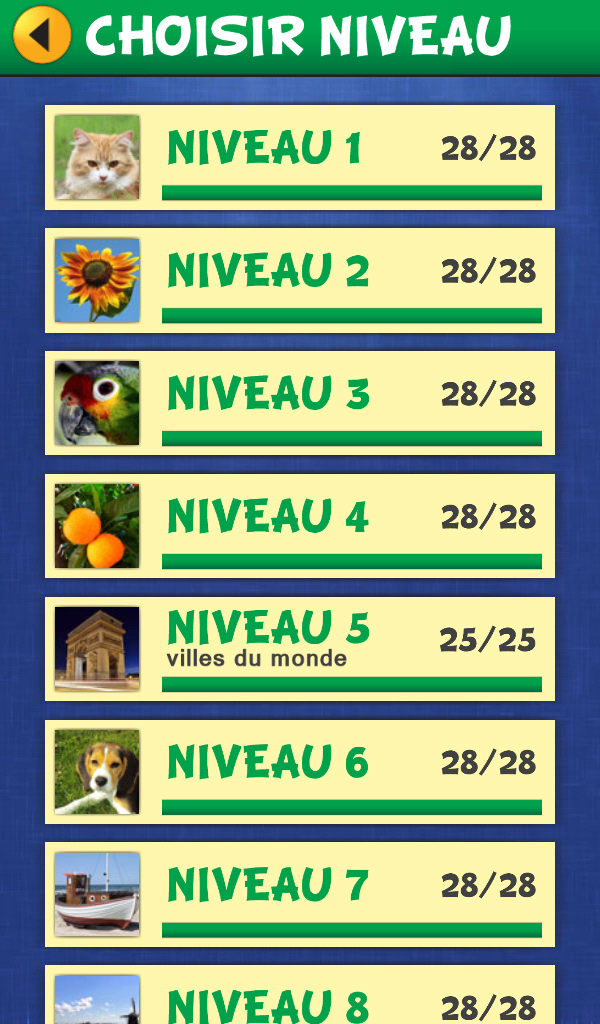
Task: Select Niveau 2 sunflower level
Action: (x=300, y=280)
